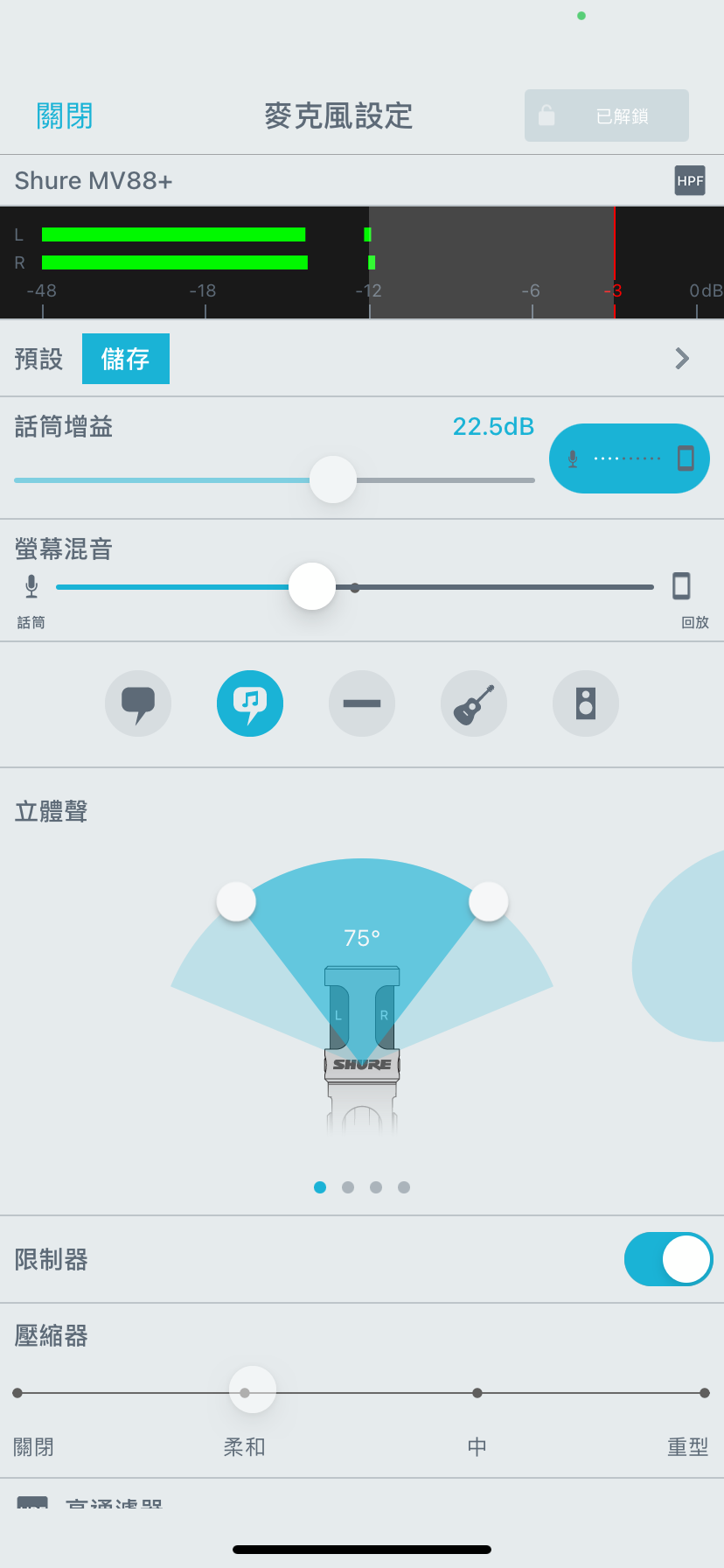This screenshot has height=1568, width=724.
Task: Select the acoustic guitar preset mode
Action: click(474, 703)
